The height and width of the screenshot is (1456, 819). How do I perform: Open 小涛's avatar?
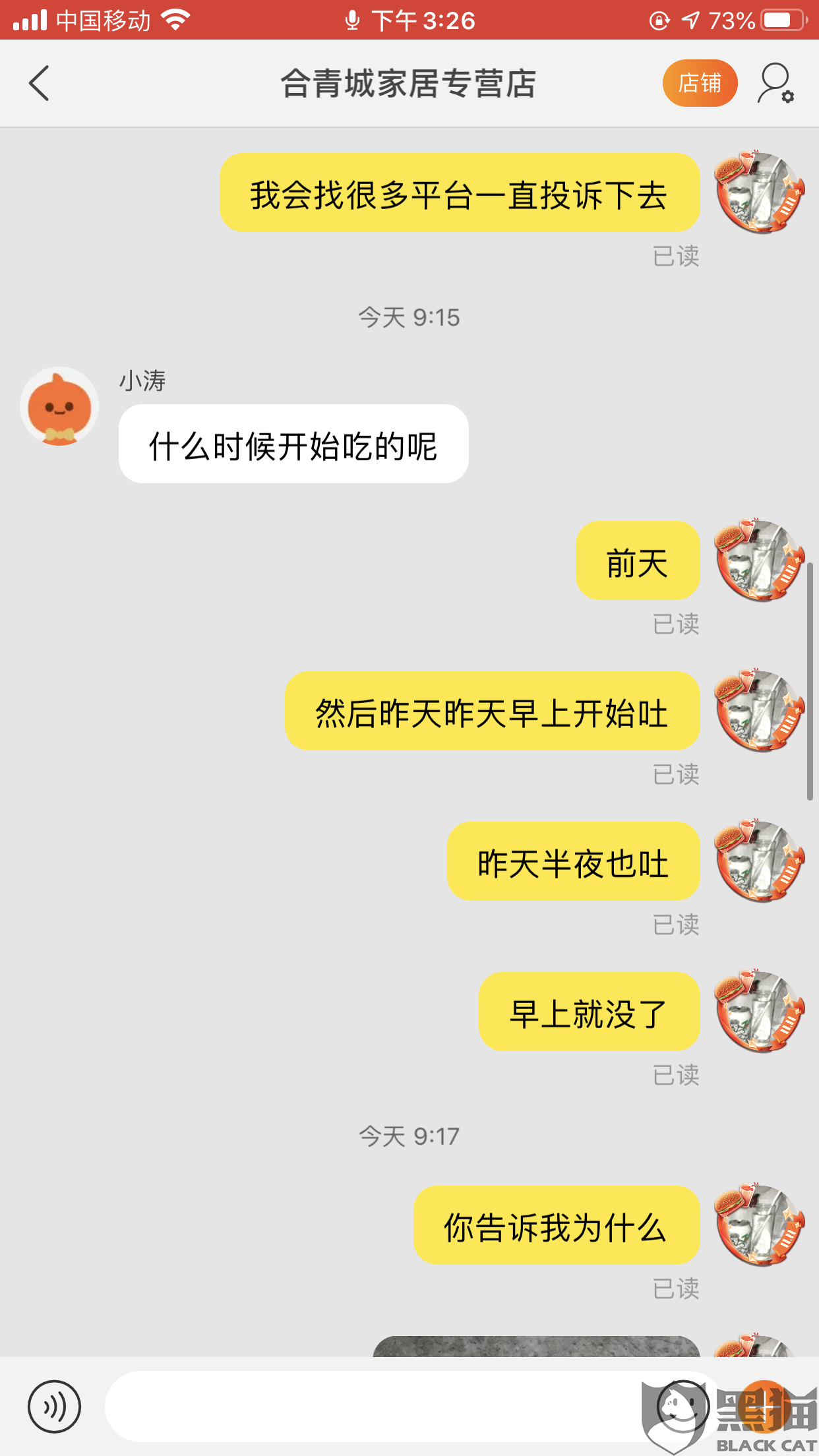tap(59, 406)
